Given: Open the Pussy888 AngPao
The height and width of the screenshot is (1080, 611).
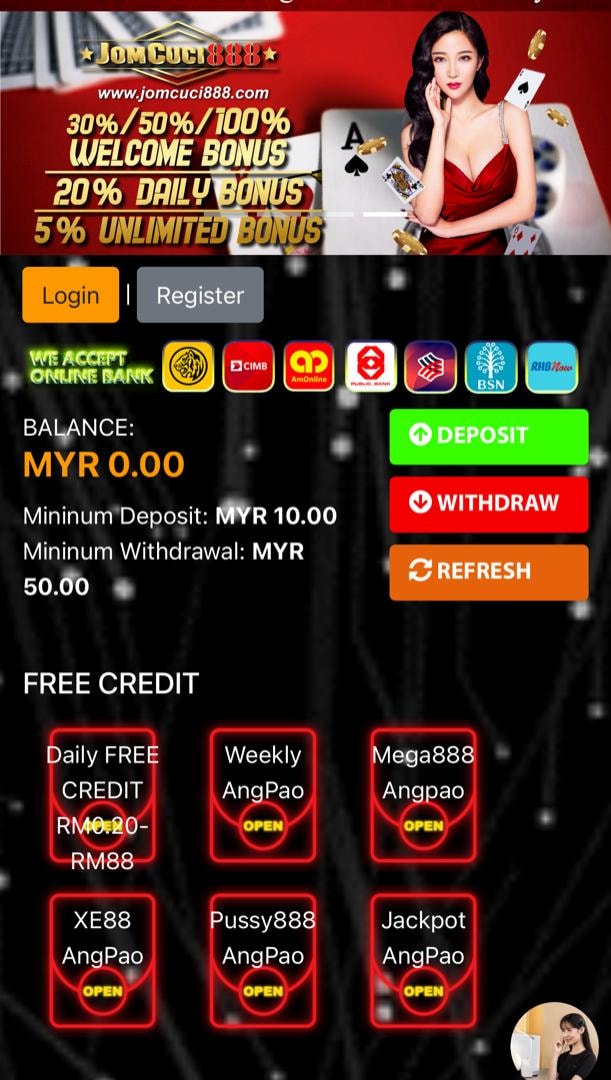Looking at the screenshot, I should 263,961.
